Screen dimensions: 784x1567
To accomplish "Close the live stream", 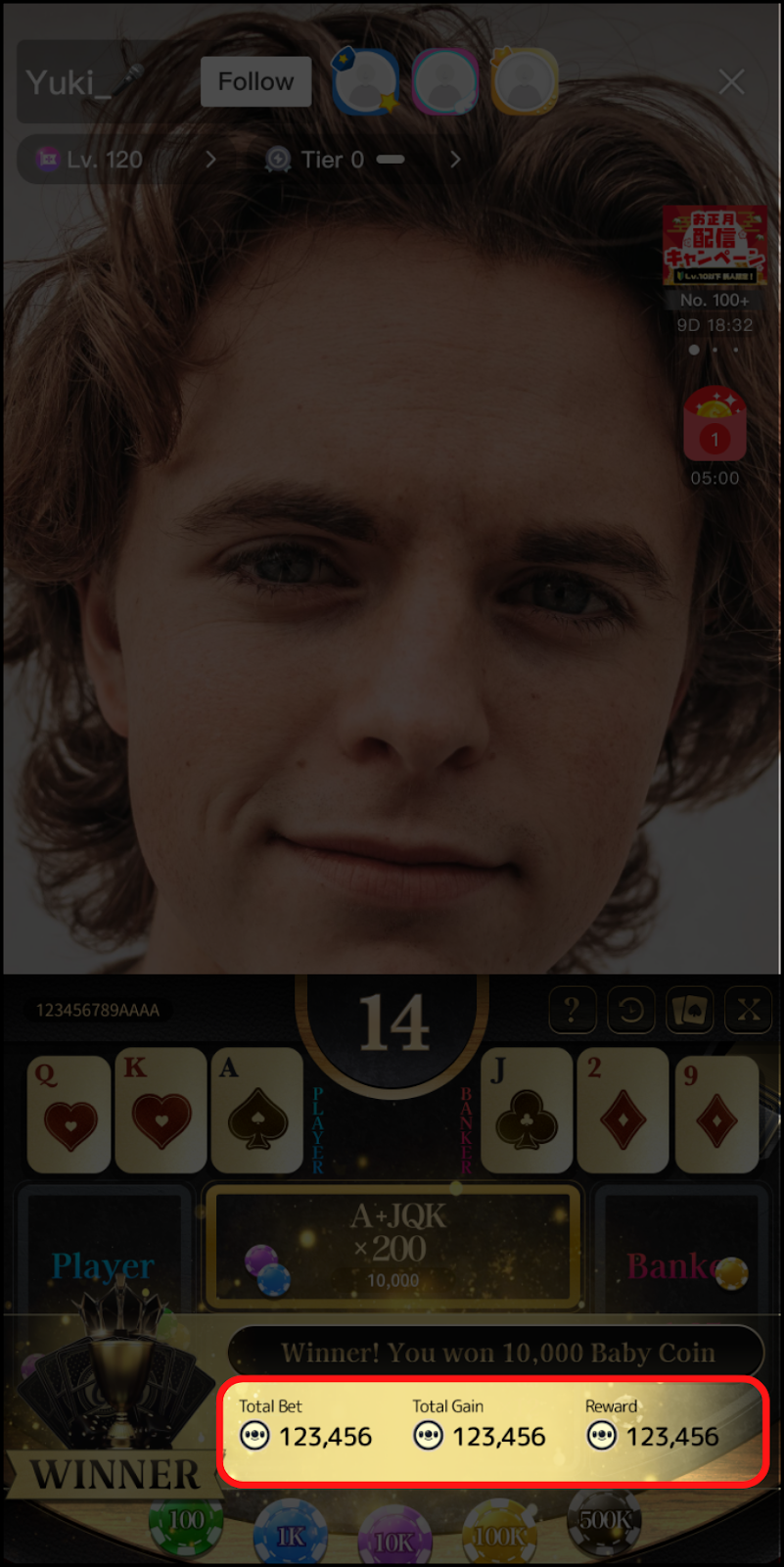I will 731,81.
